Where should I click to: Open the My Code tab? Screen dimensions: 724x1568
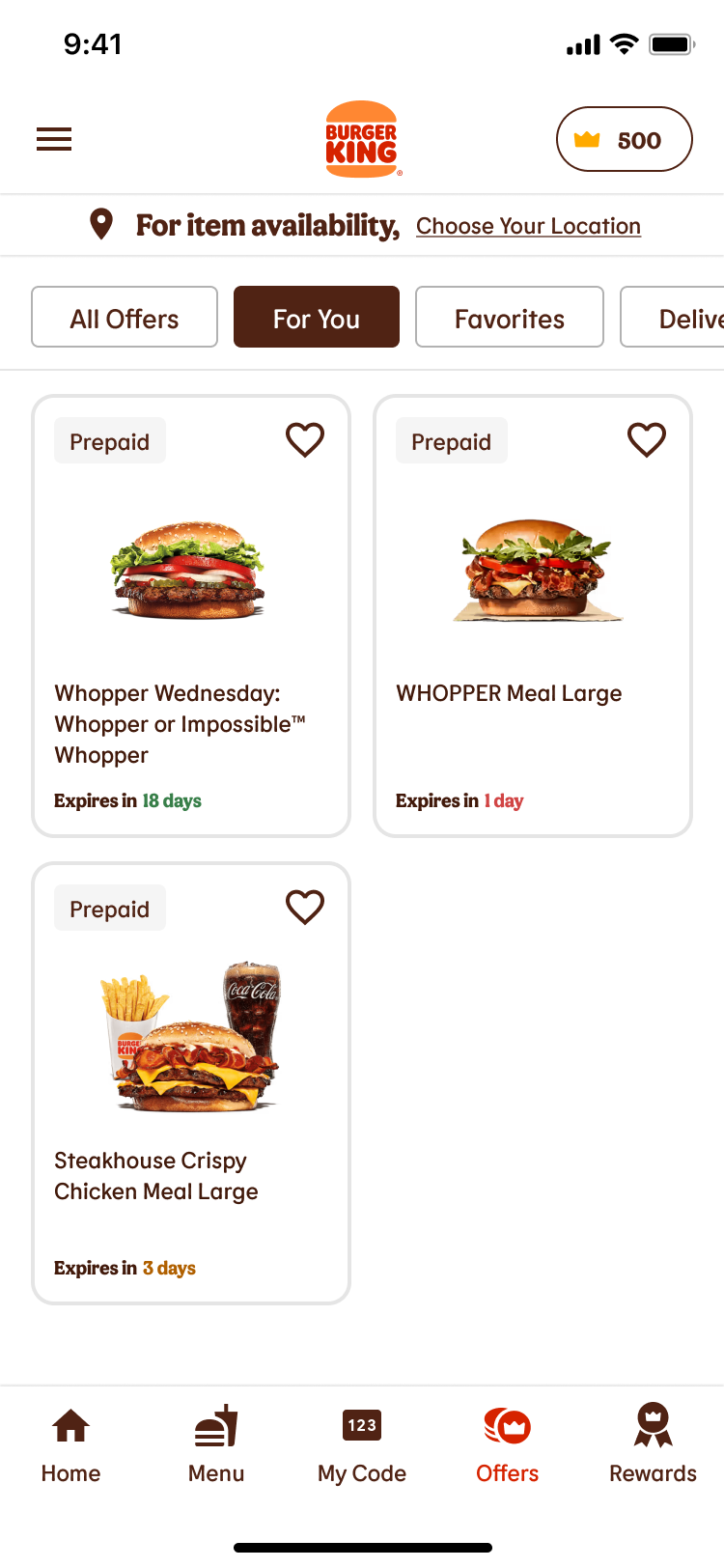click(x=362, y=1444)
